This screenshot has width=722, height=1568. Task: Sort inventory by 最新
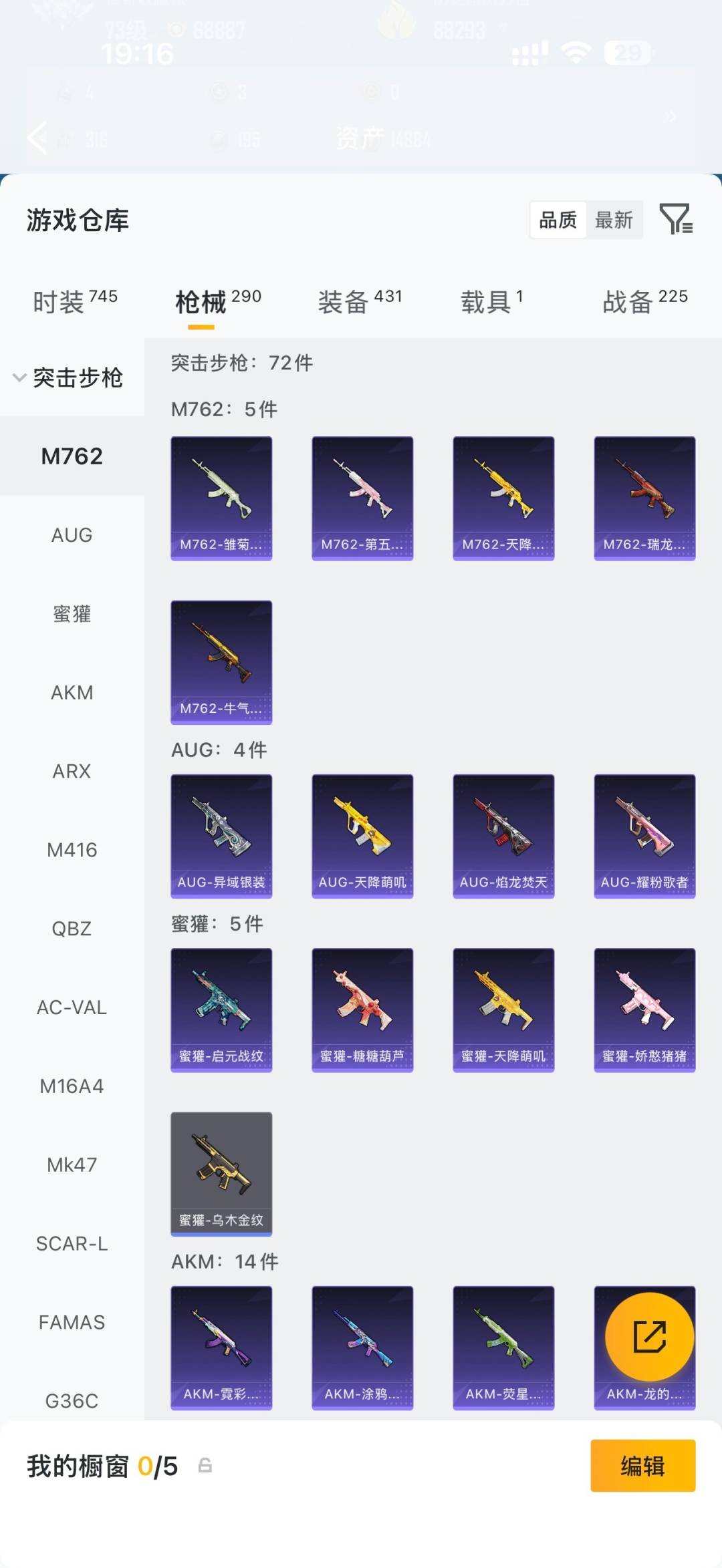pyautogui.click(x=614, y=220)
